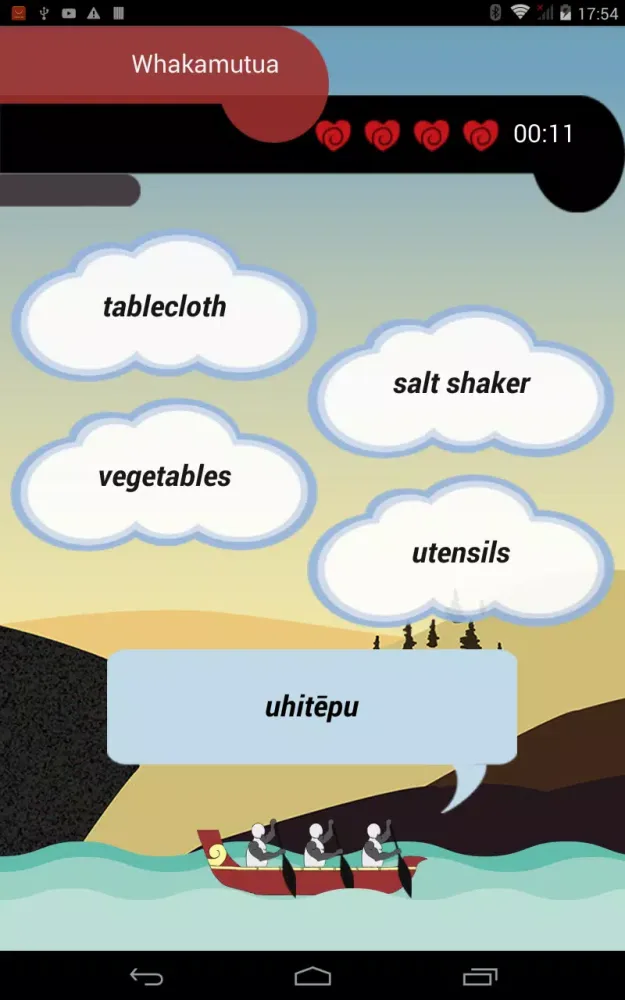Select the salt shaker cloud

pos(461,383)
